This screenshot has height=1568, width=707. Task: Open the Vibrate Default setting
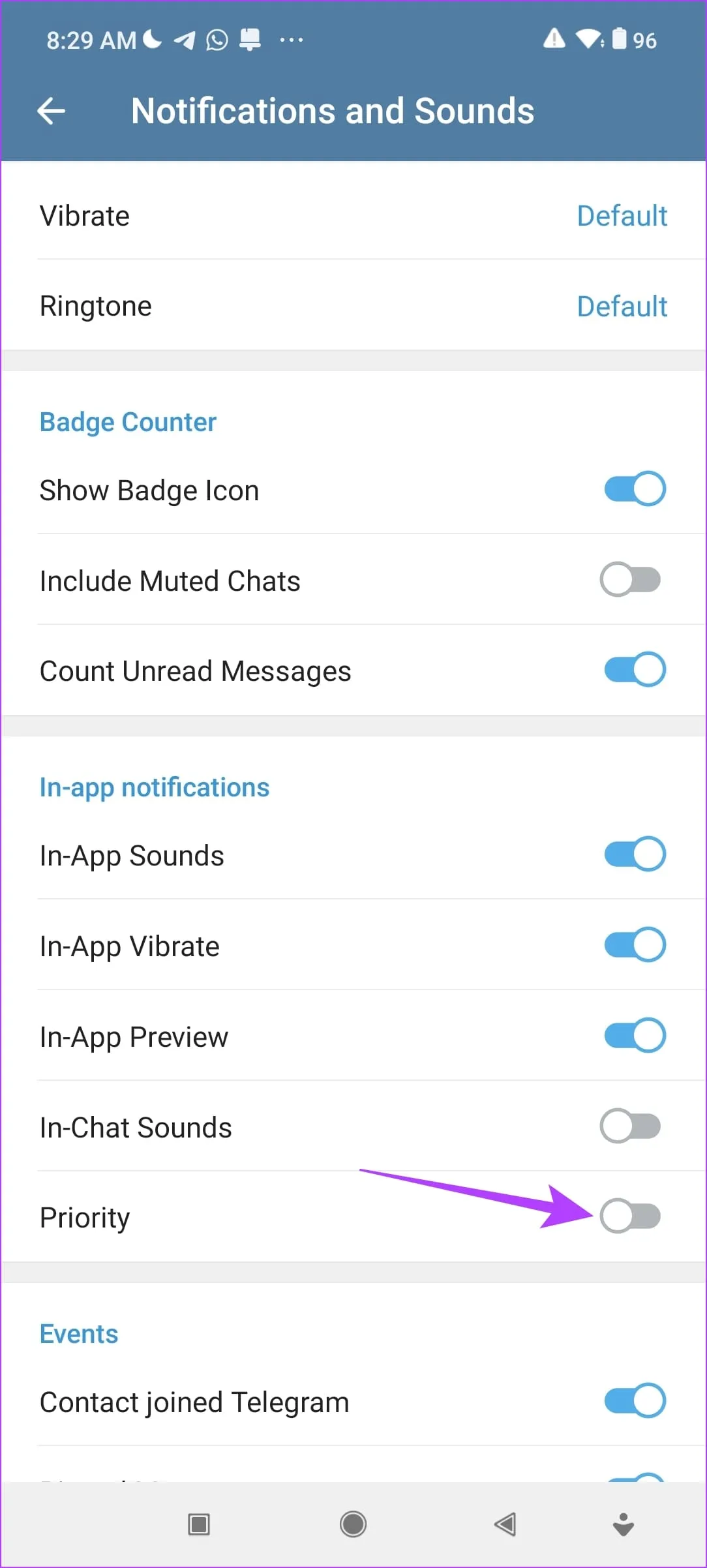pos(621,215)
